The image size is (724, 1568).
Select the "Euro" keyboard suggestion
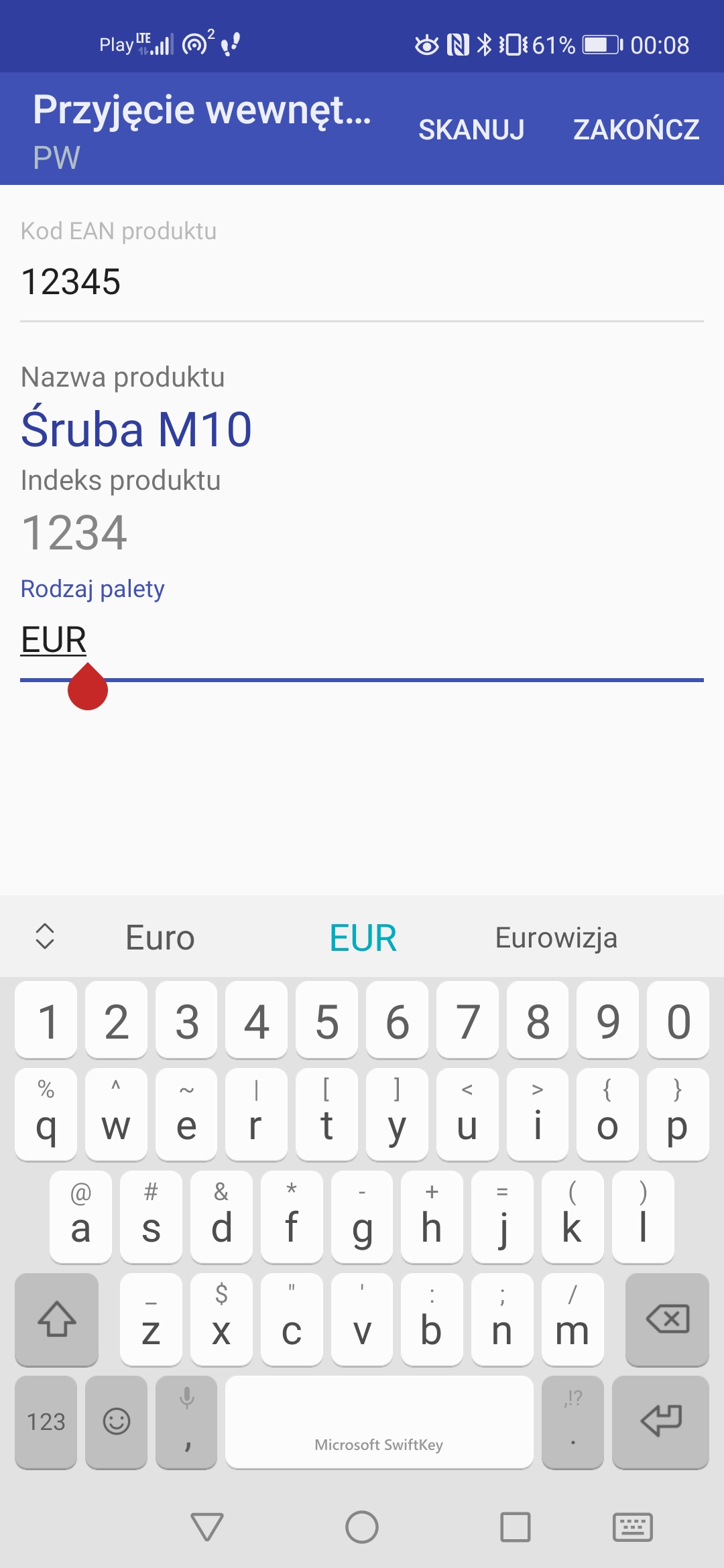[x=159, y=937]
